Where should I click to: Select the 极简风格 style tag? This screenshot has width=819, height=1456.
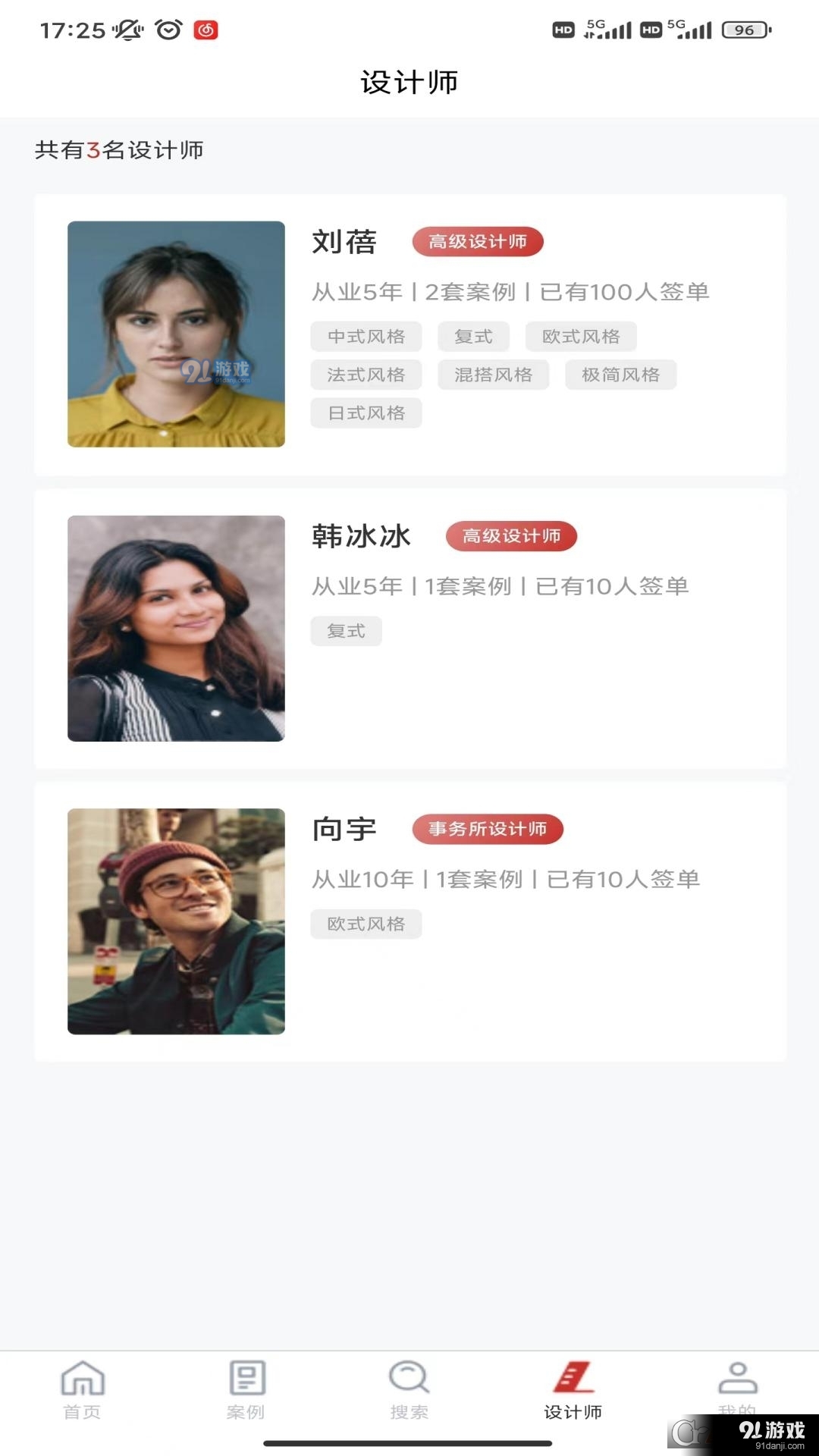point(620,374)
